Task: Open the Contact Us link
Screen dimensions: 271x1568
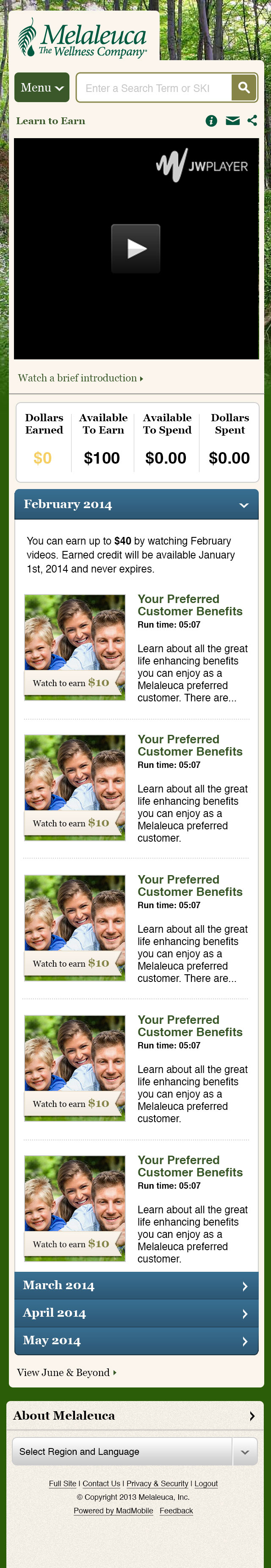Action: pos(102,1484)
